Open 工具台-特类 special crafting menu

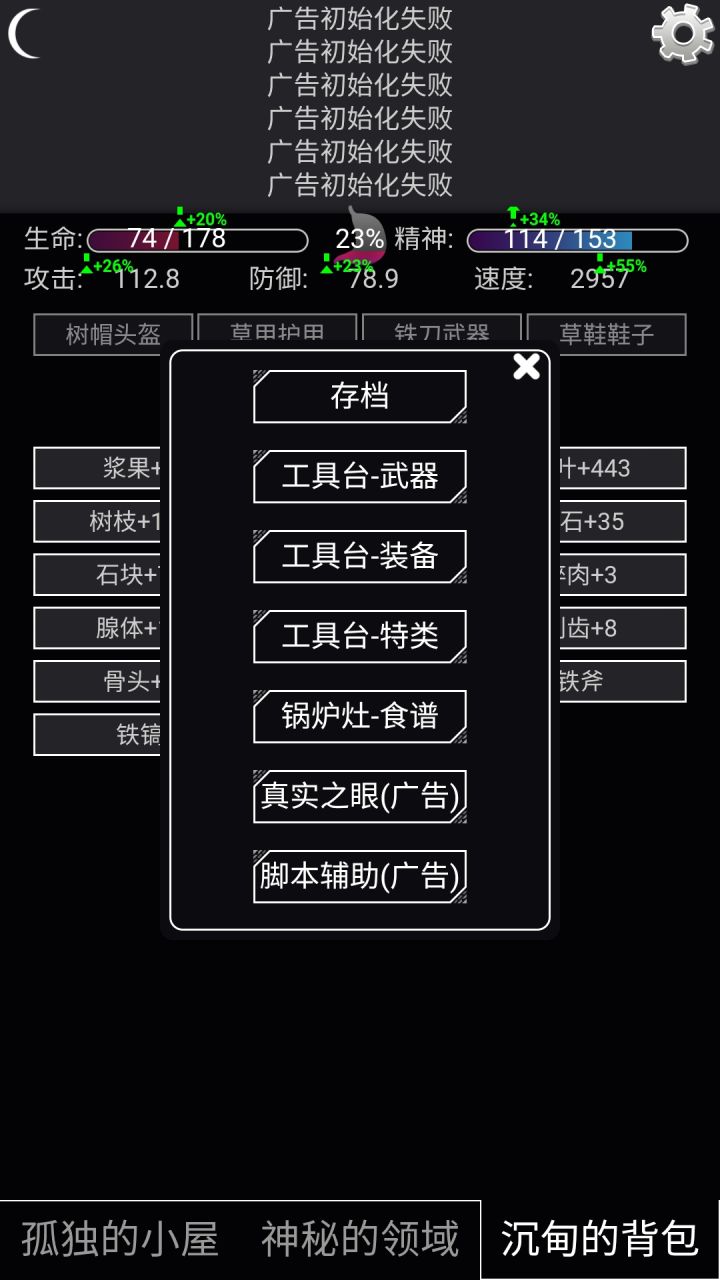point(359,636)
